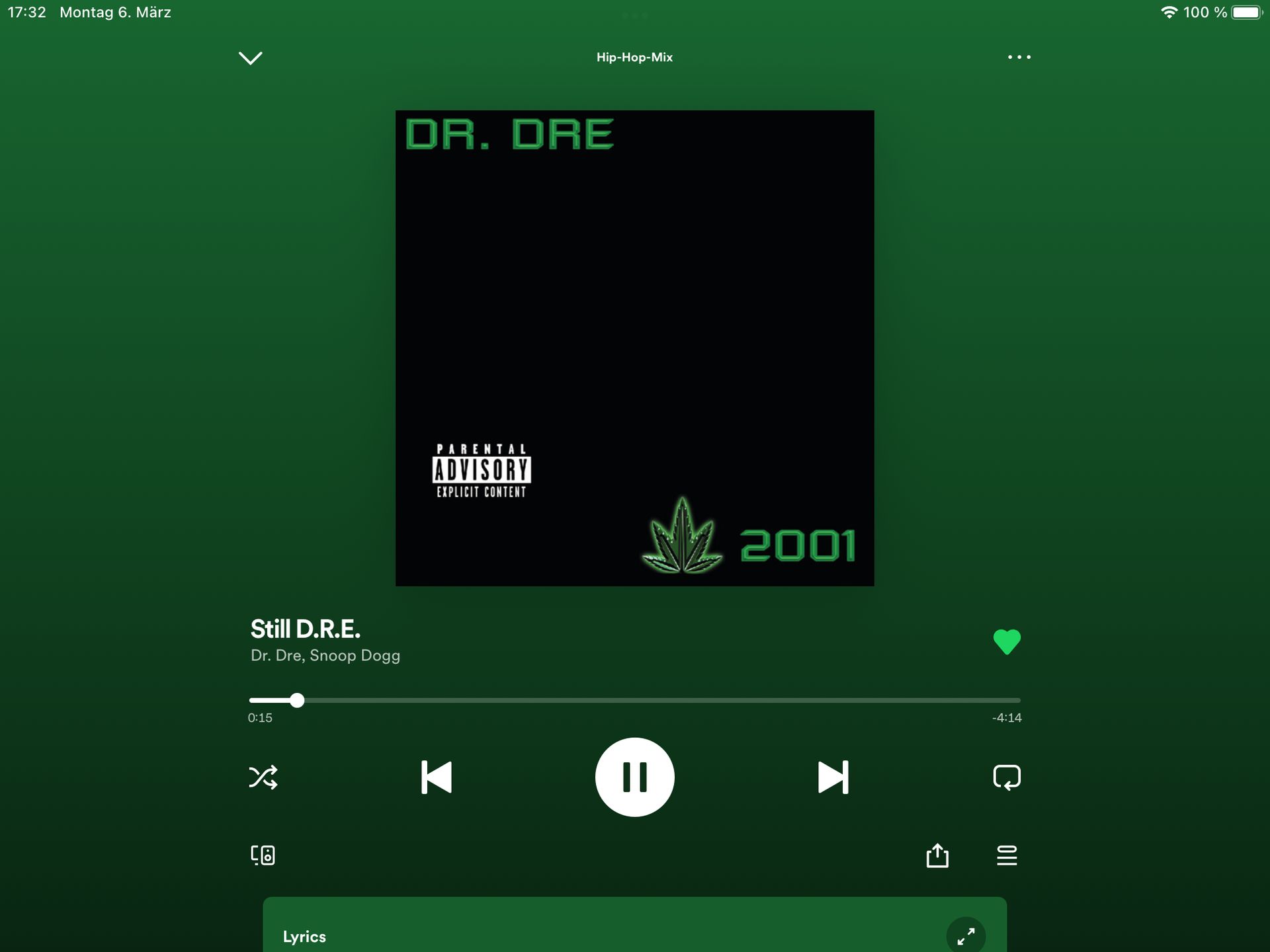
Task: Skip to the previous track
Action: (x=437, y=777)
